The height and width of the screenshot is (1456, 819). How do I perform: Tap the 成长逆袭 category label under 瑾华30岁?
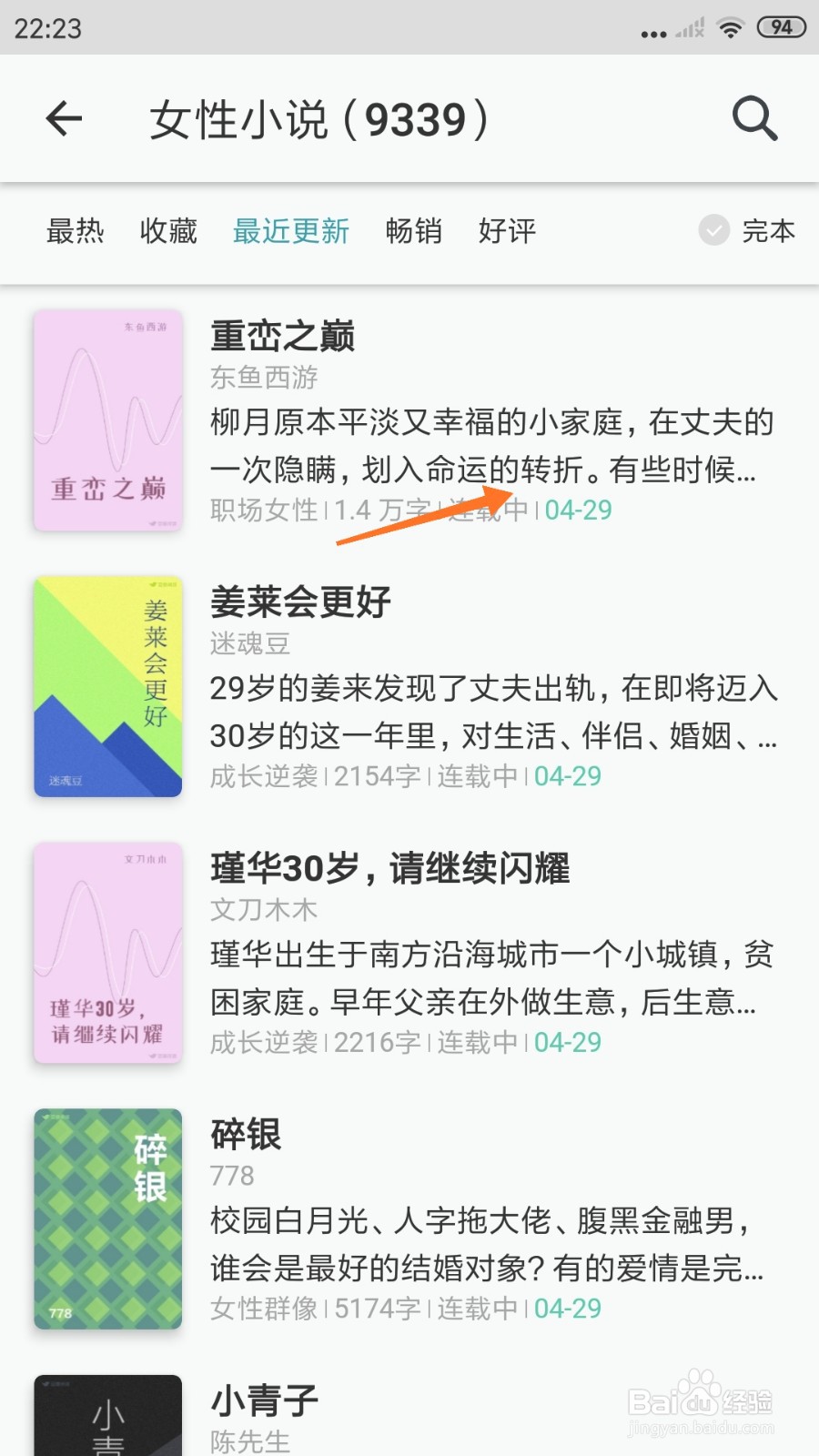(x=262, y=1042)
